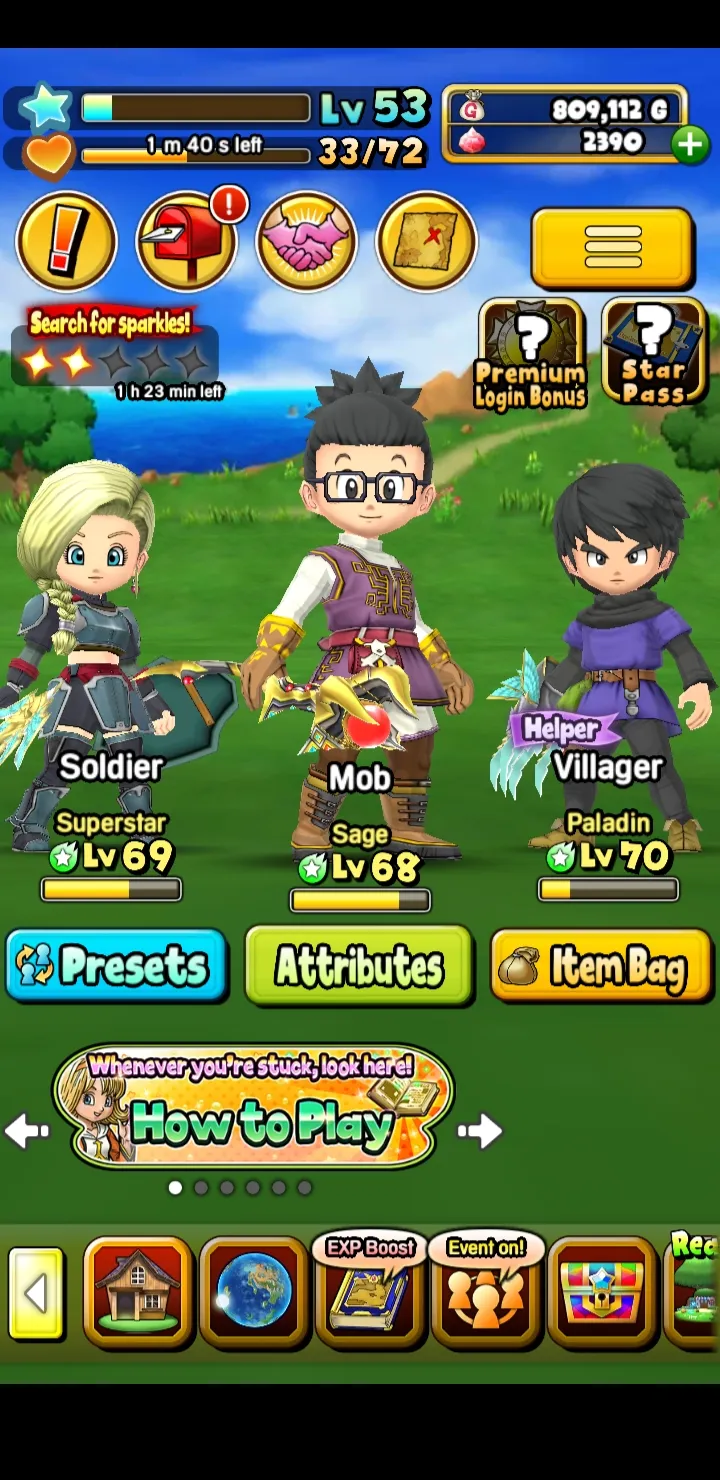This screenshot has width=720, height=1480.
Task: Open the world globe icon
Action: point(254,1292)
